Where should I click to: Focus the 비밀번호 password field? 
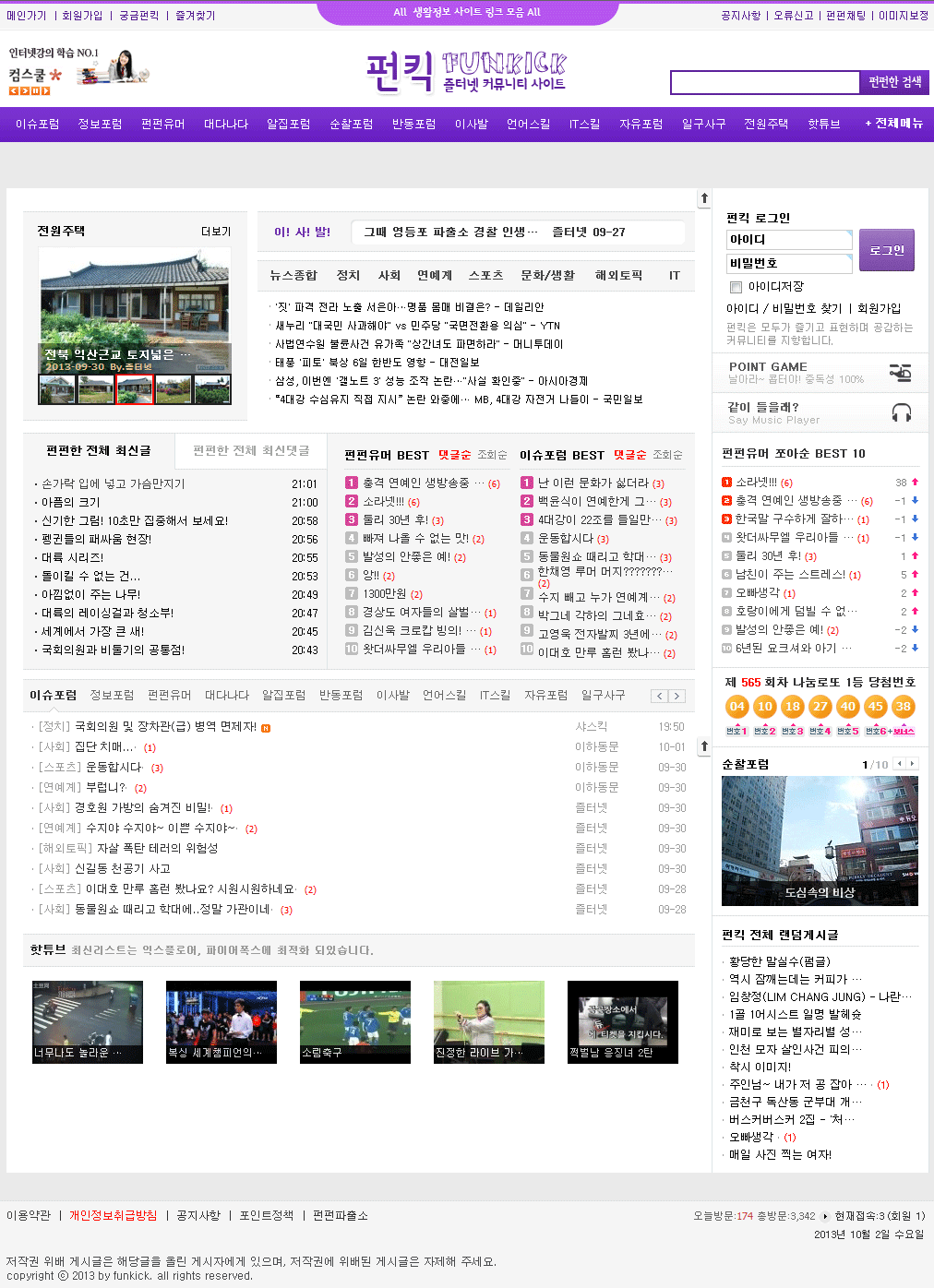pyautogui.click(x=788, y=264)
